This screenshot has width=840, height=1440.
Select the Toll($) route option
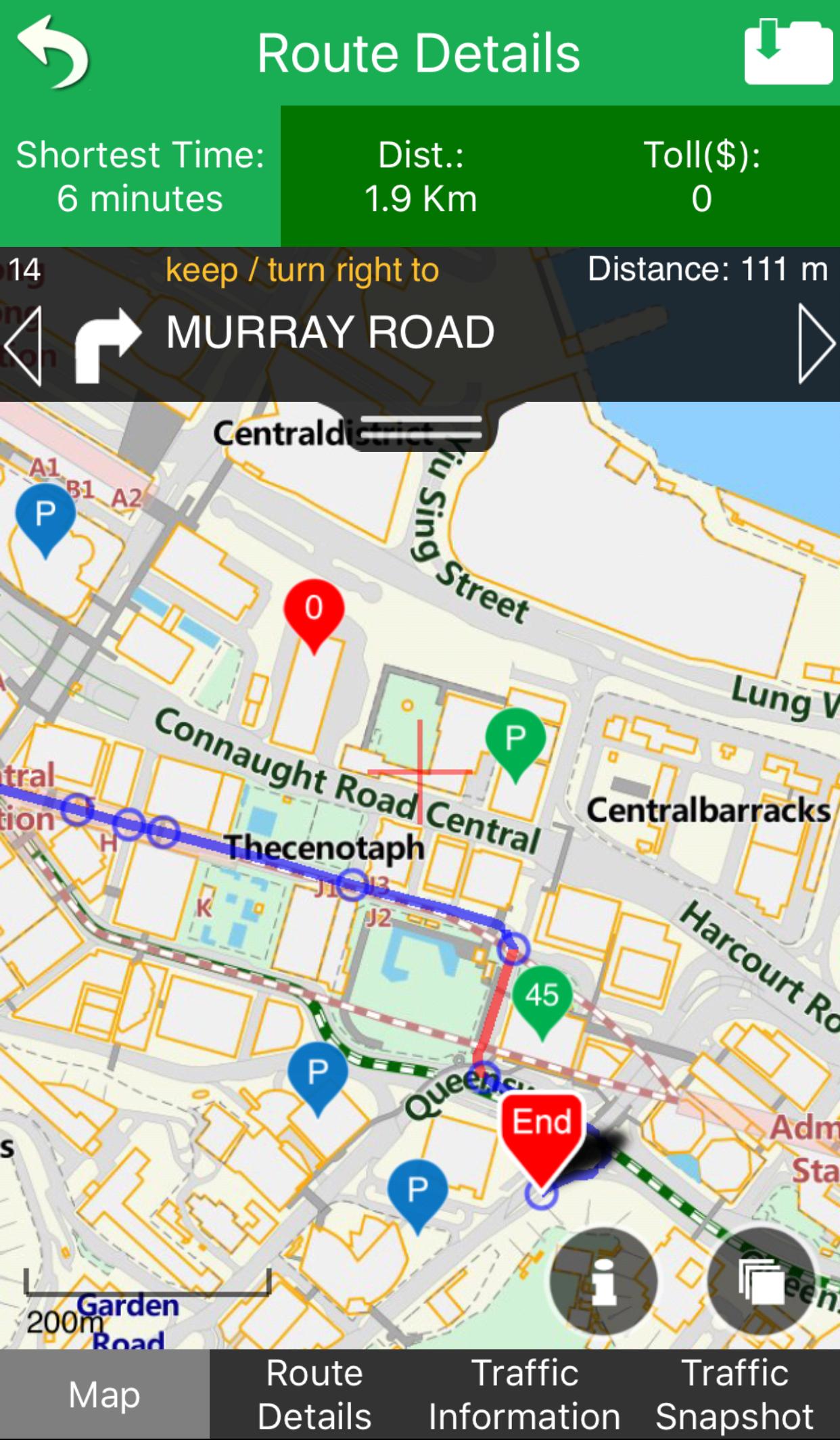(x=701, y=177)
